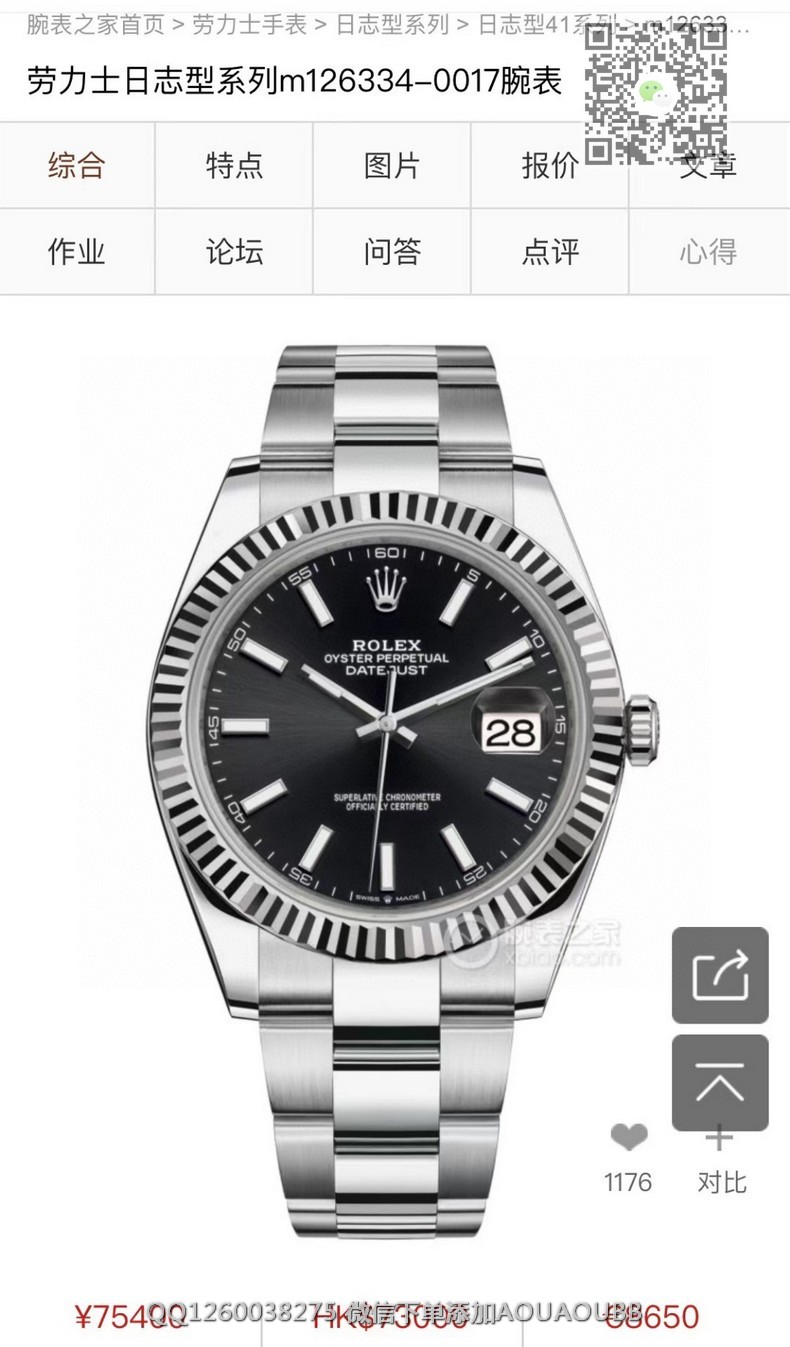Screen dimensions: 790x1347
Task: Share this watch page
Action: tap(720, 975)
